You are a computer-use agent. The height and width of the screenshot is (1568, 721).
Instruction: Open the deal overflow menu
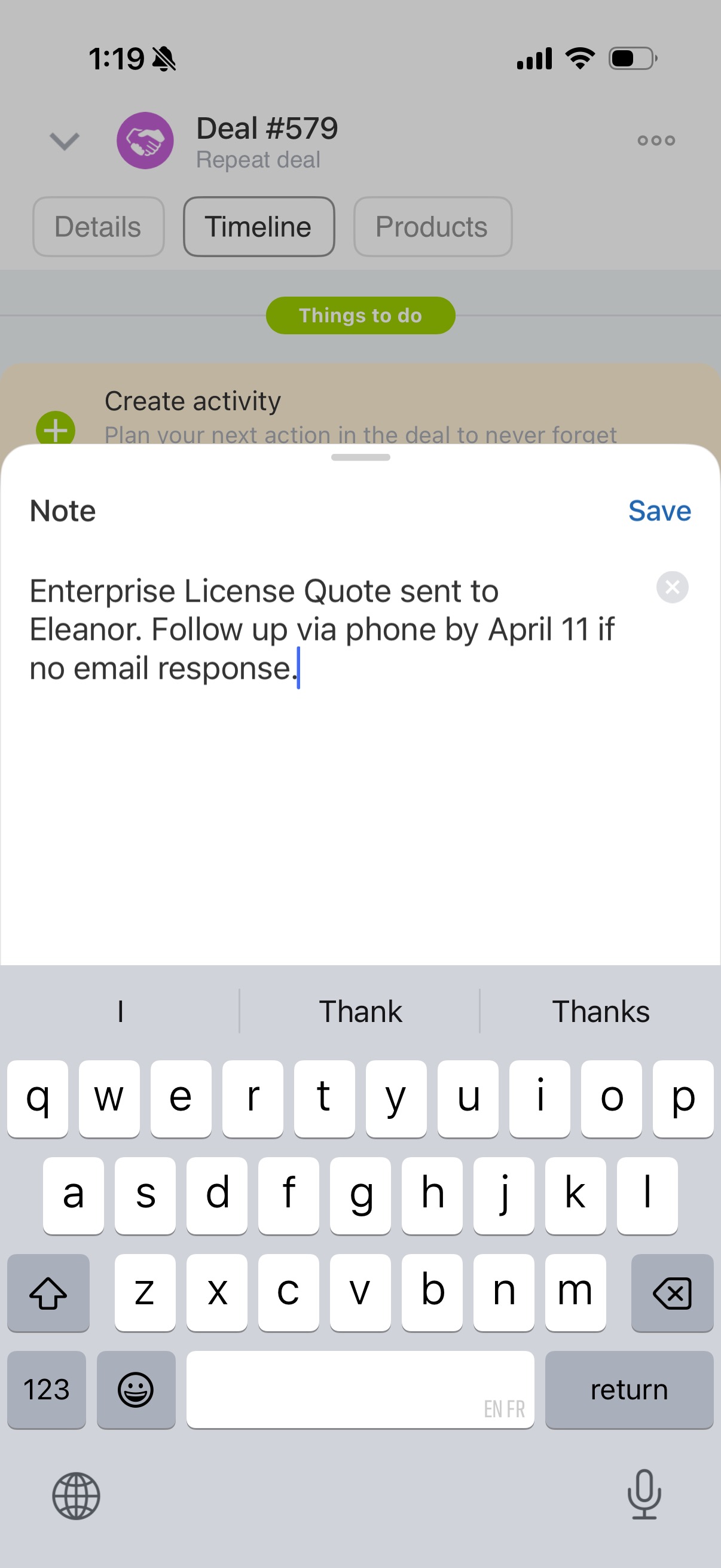tap(655, 141)
